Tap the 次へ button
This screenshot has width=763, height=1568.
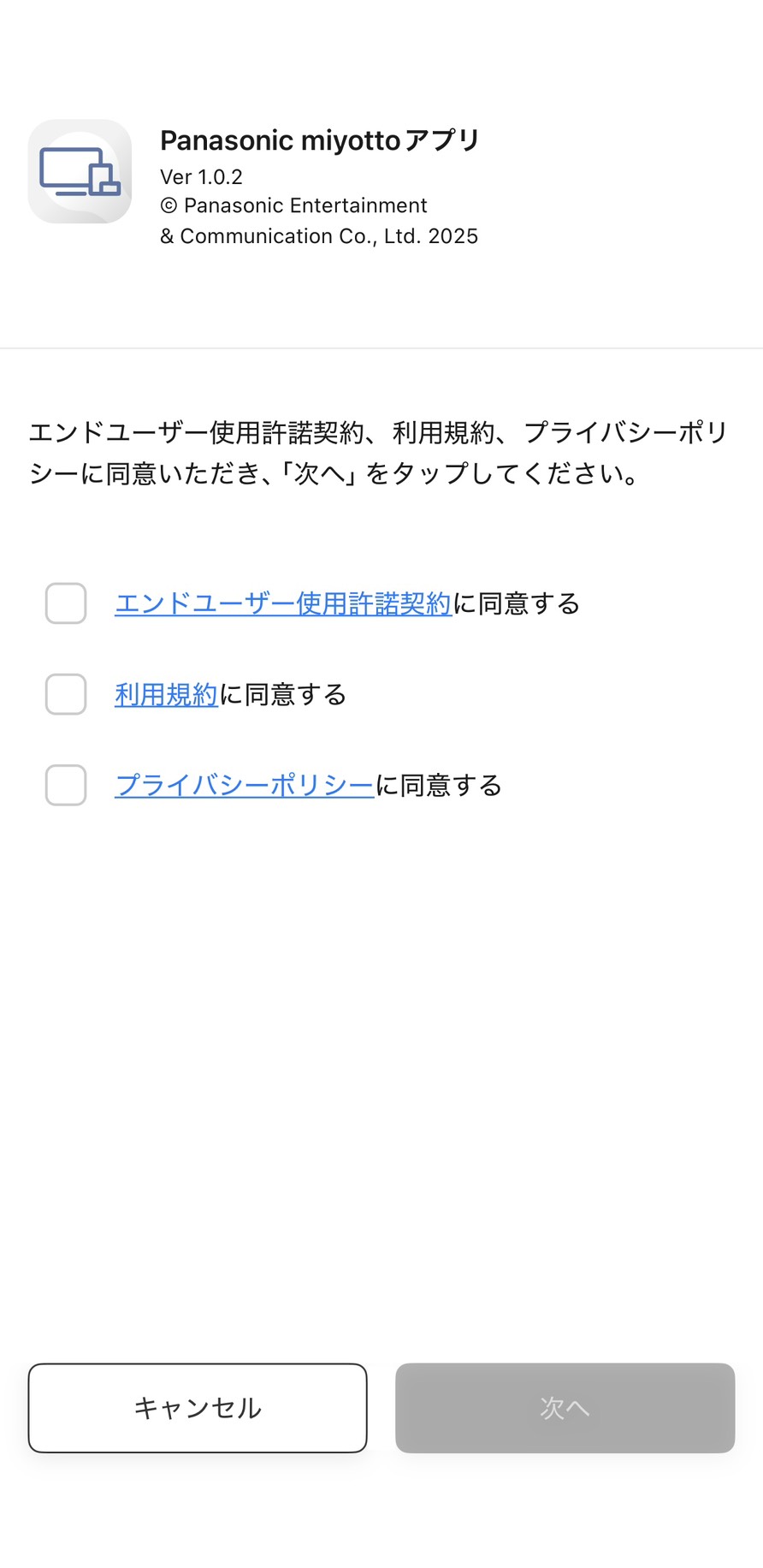click(565, 1408)
